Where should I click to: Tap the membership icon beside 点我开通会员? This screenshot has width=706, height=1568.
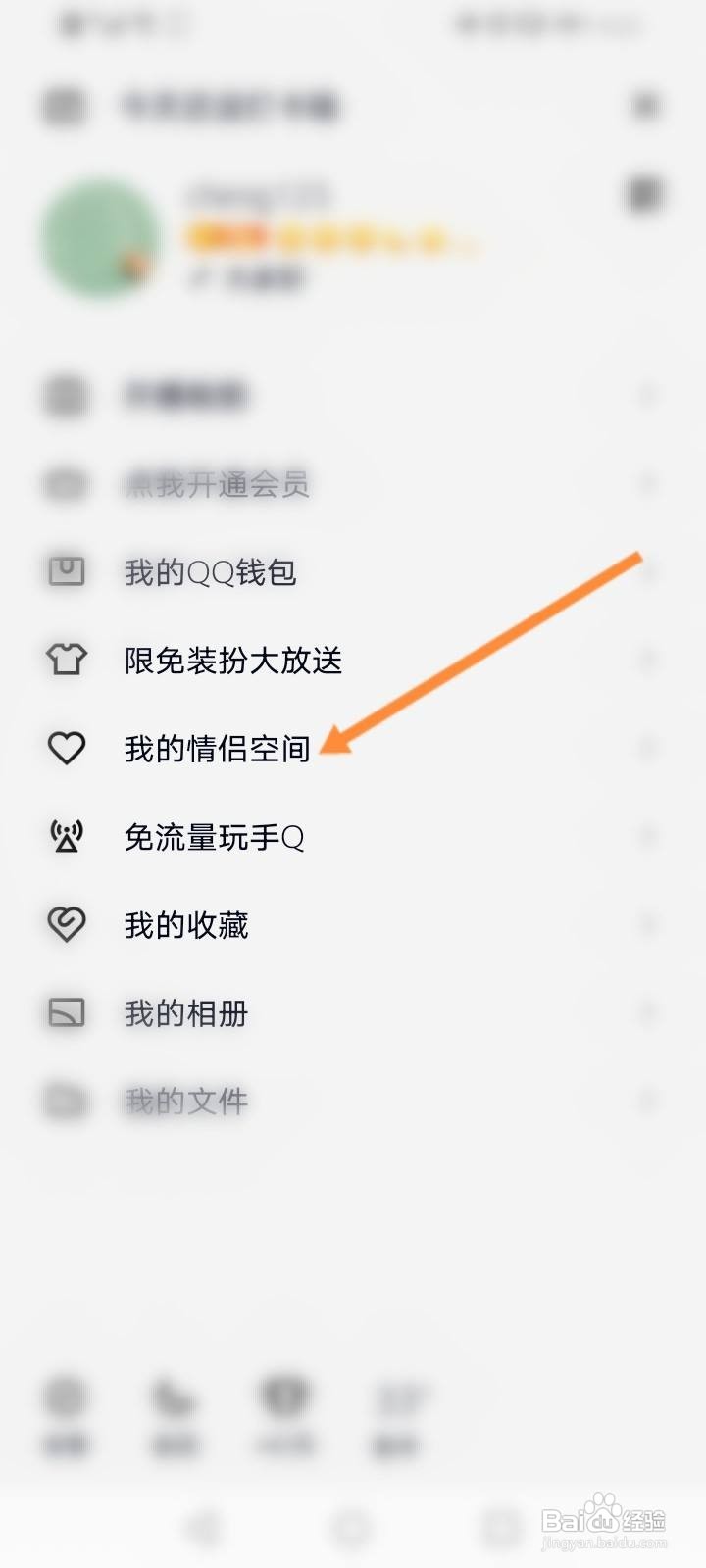(65, 484)
